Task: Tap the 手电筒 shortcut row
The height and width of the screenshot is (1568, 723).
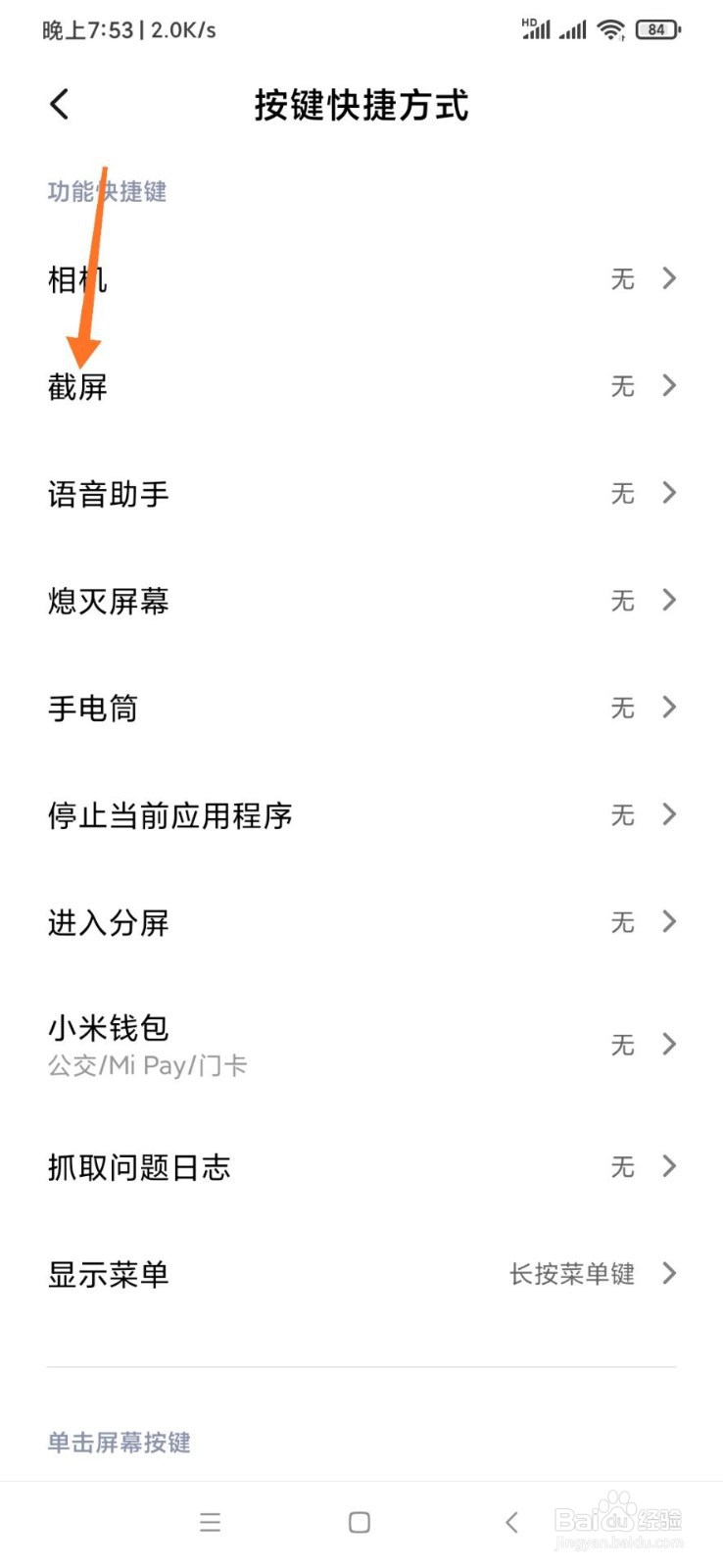Action: (361, 708)
